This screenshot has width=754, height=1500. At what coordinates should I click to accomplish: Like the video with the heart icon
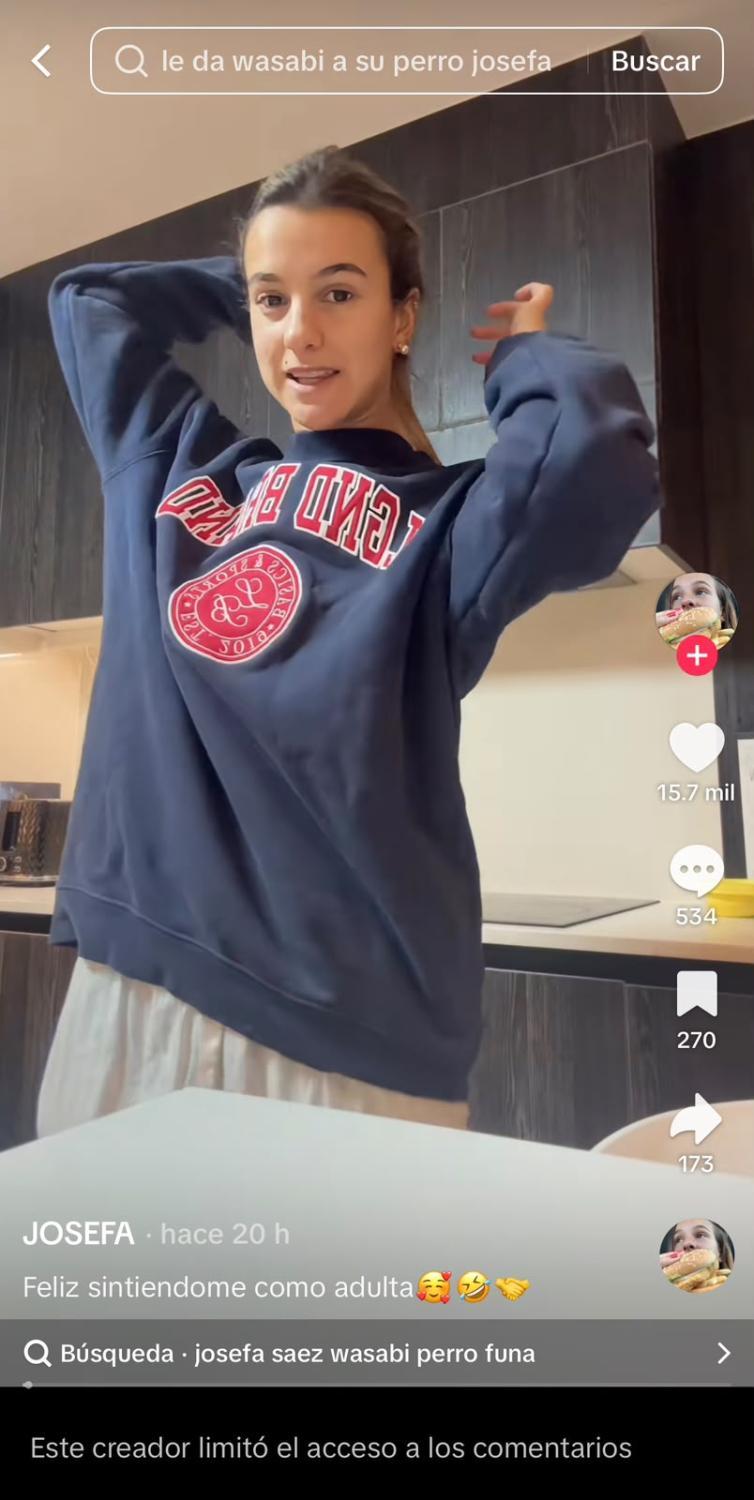(x=696, y=747)
